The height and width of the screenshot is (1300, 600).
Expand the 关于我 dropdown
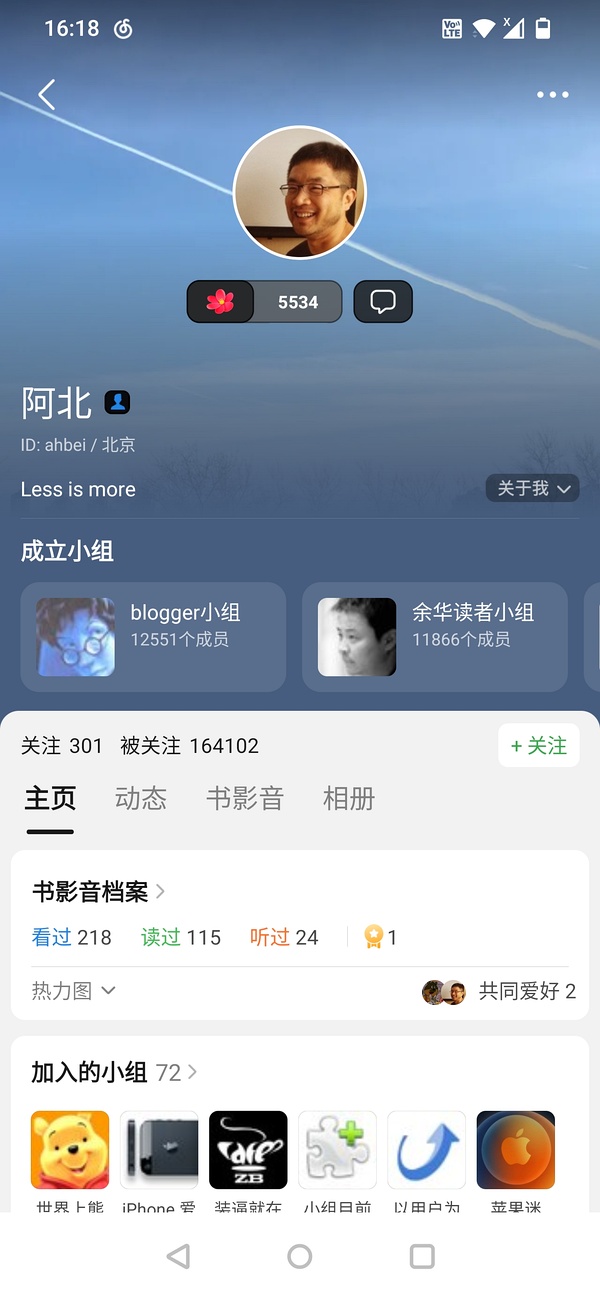(533, 489)
